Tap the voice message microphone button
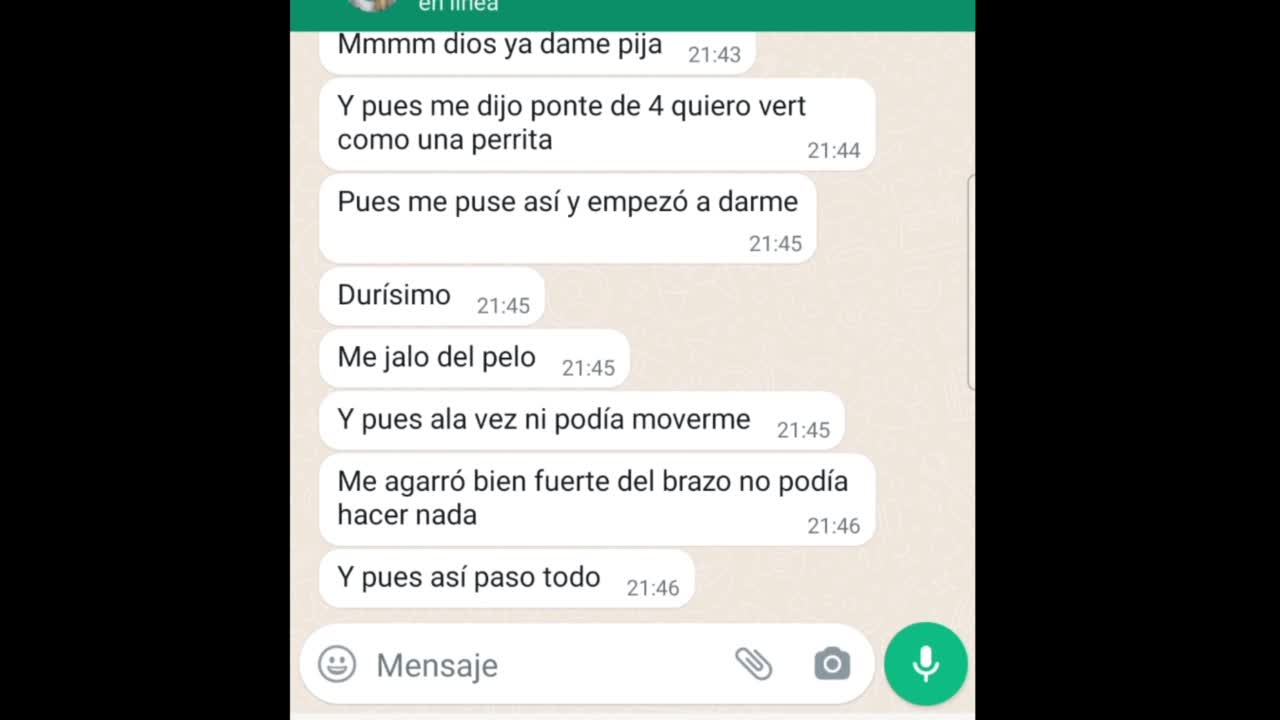The image size is (1280, 720). pos(925,664)
